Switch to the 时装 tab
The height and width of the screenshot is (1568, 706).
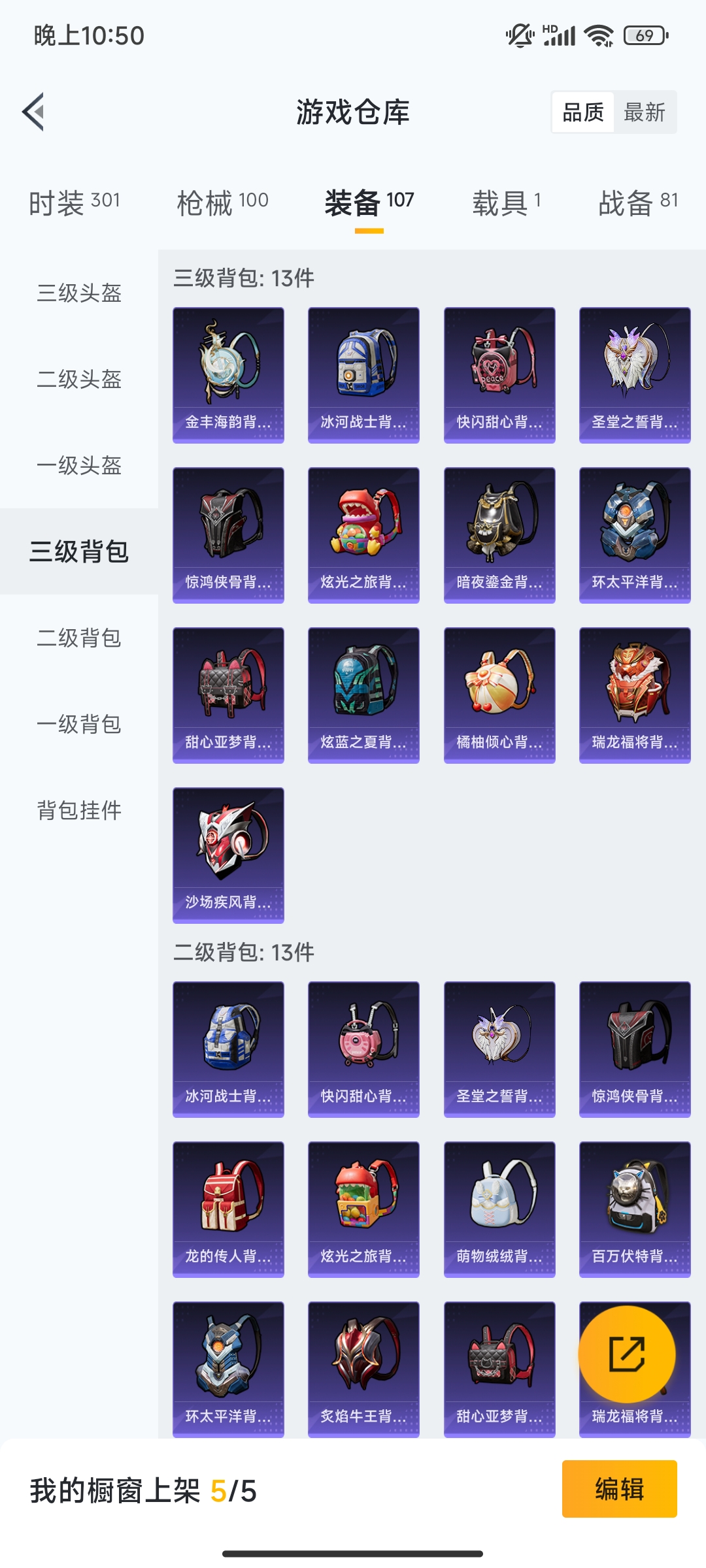pos(75,202)
